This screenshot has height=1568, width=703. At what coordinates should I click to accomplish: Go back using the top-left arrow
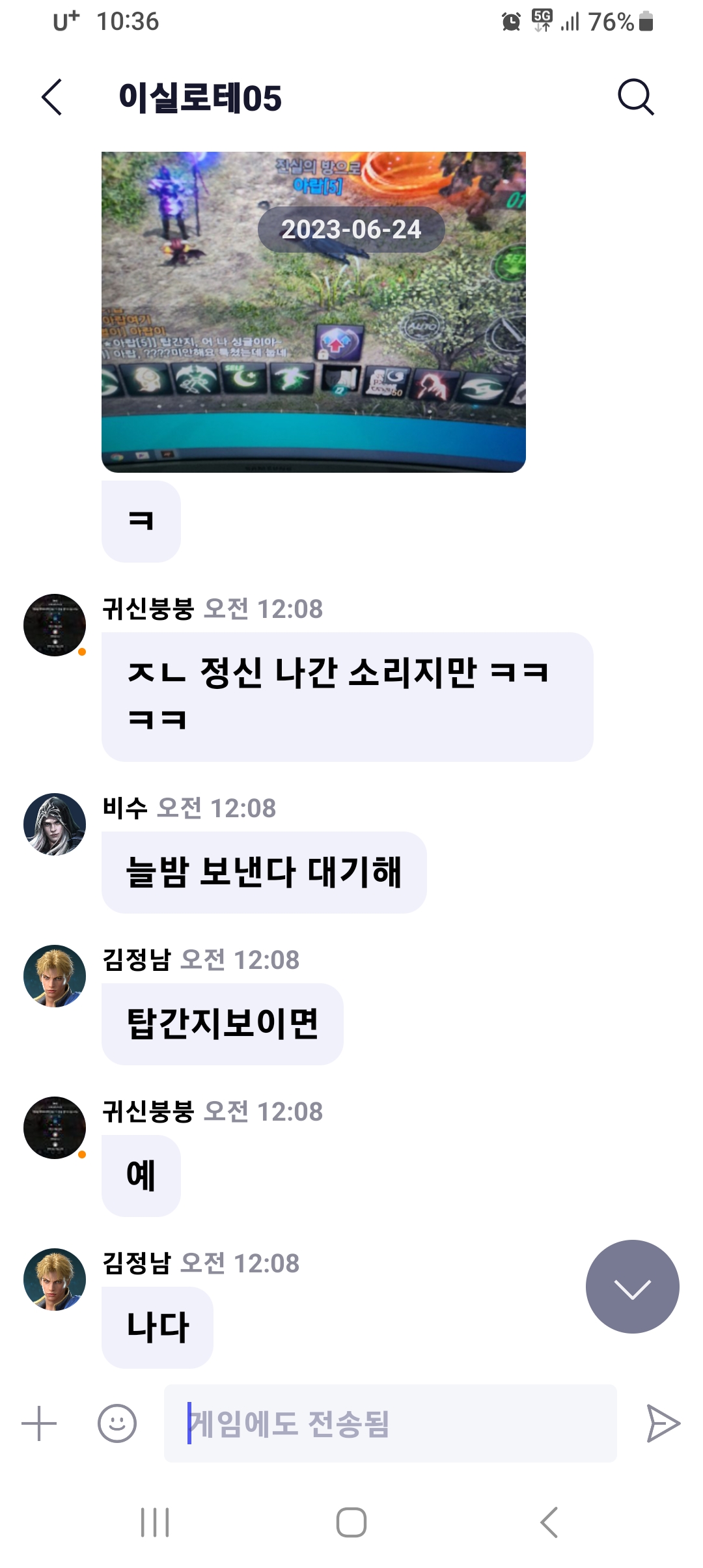(x=52, y=98)
